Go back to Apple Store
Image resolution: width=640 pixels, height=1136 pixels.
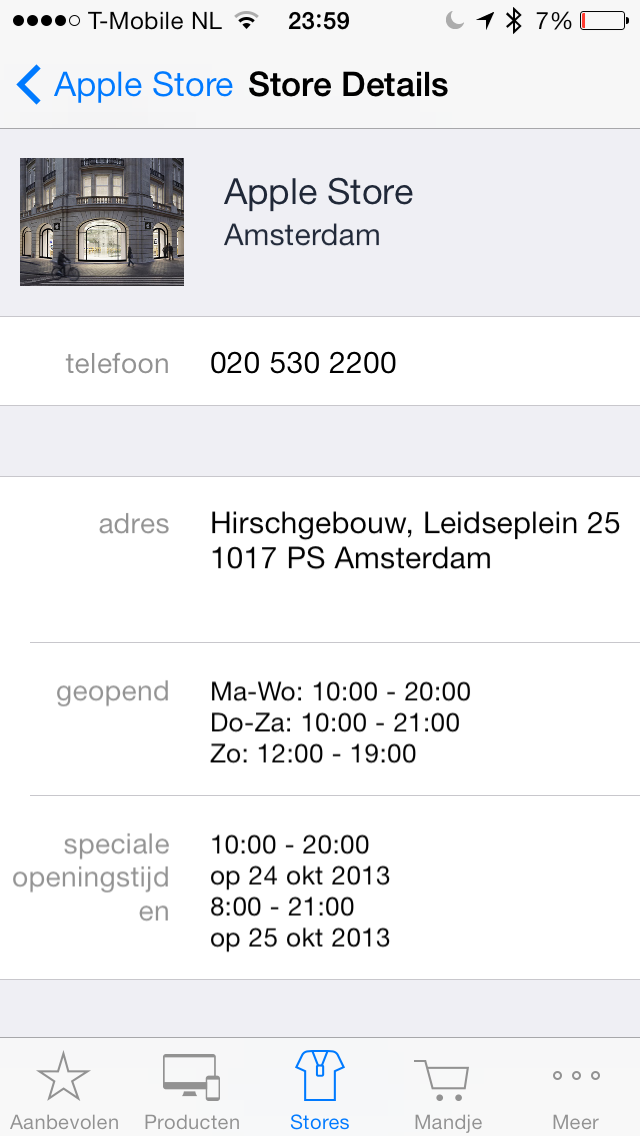click(x=125, y=85)
